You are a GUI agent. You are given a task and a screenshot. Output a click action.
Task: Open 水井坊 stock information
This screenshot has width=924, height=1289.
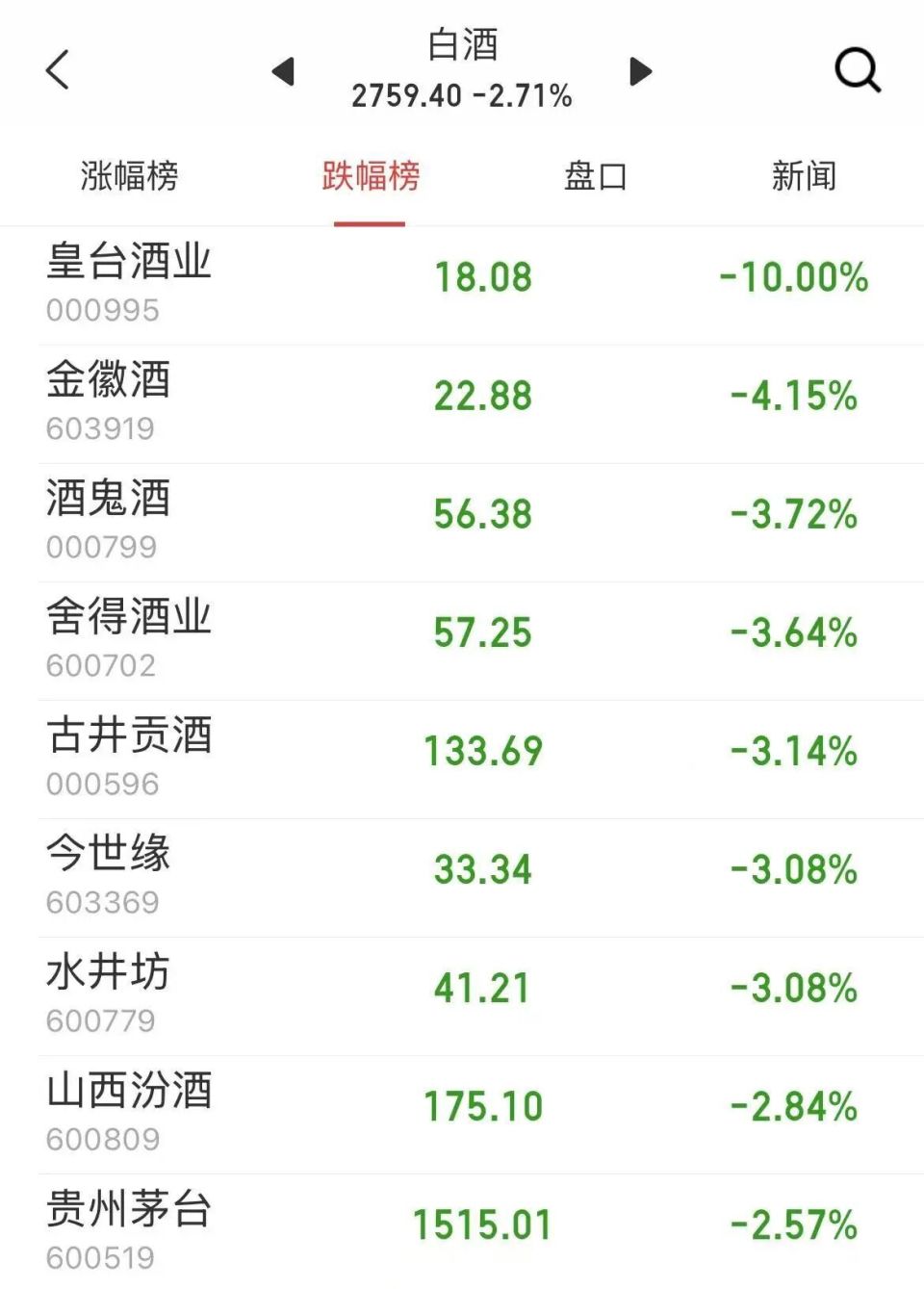(462, 990)
